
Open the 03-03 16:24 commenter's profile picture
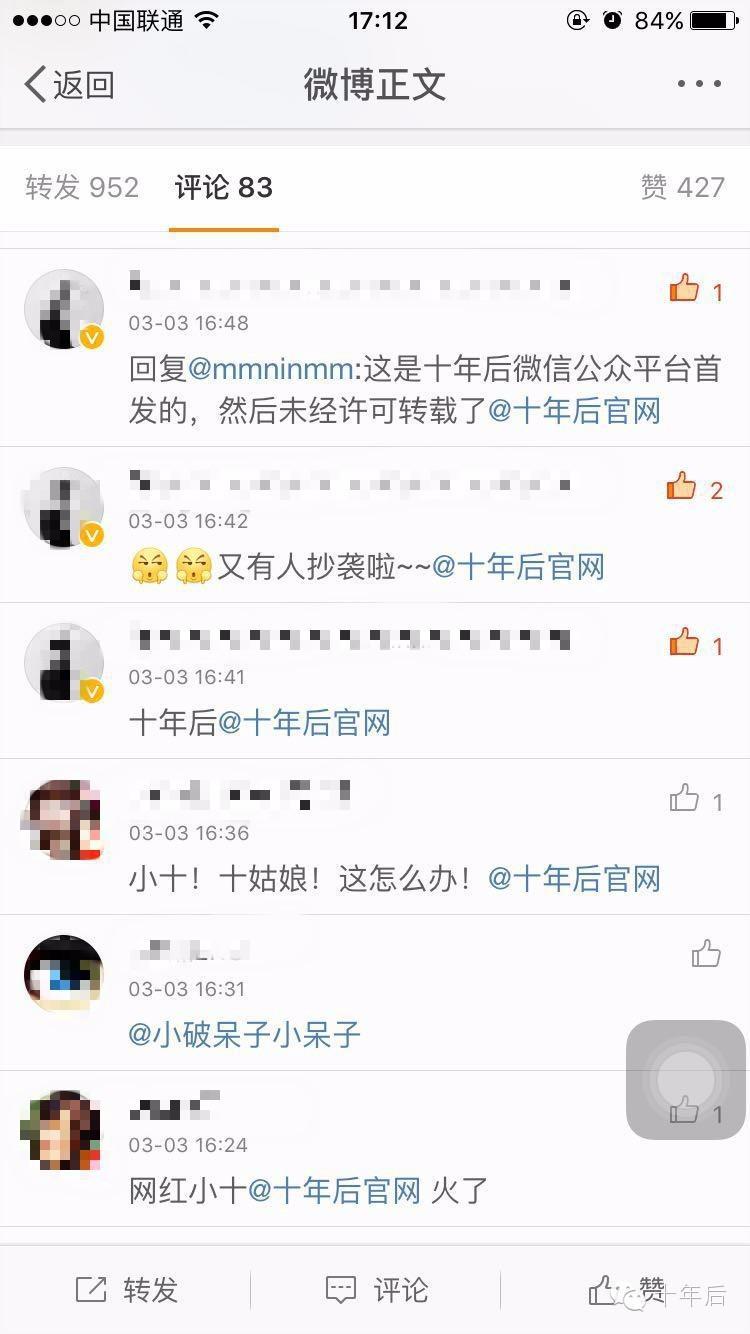coord(62,1131)
